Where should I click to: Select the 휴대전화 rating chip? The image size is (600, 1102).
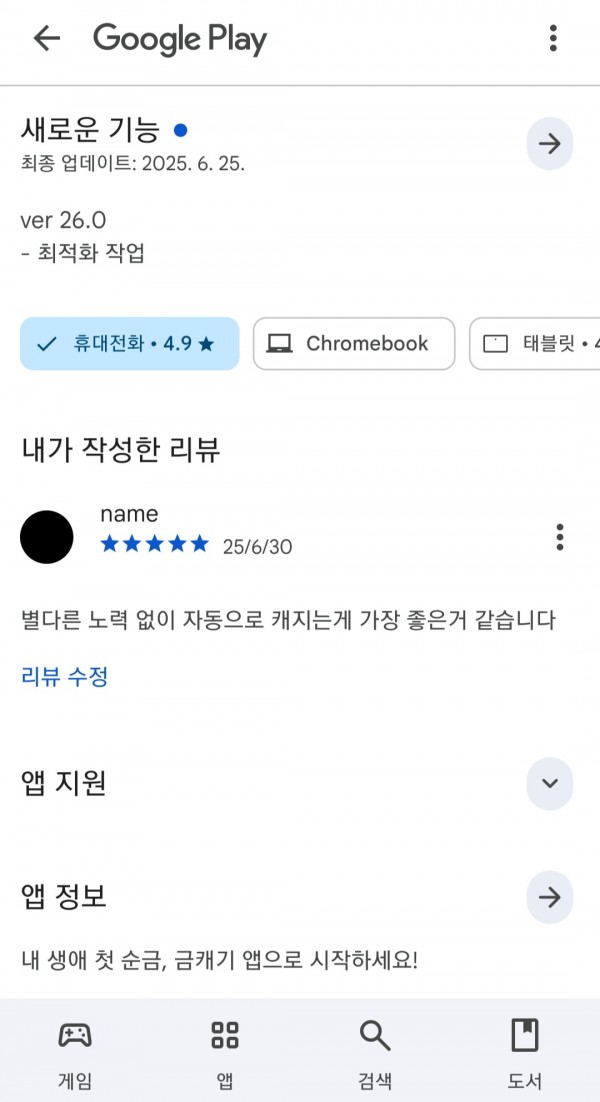[130, 344]
